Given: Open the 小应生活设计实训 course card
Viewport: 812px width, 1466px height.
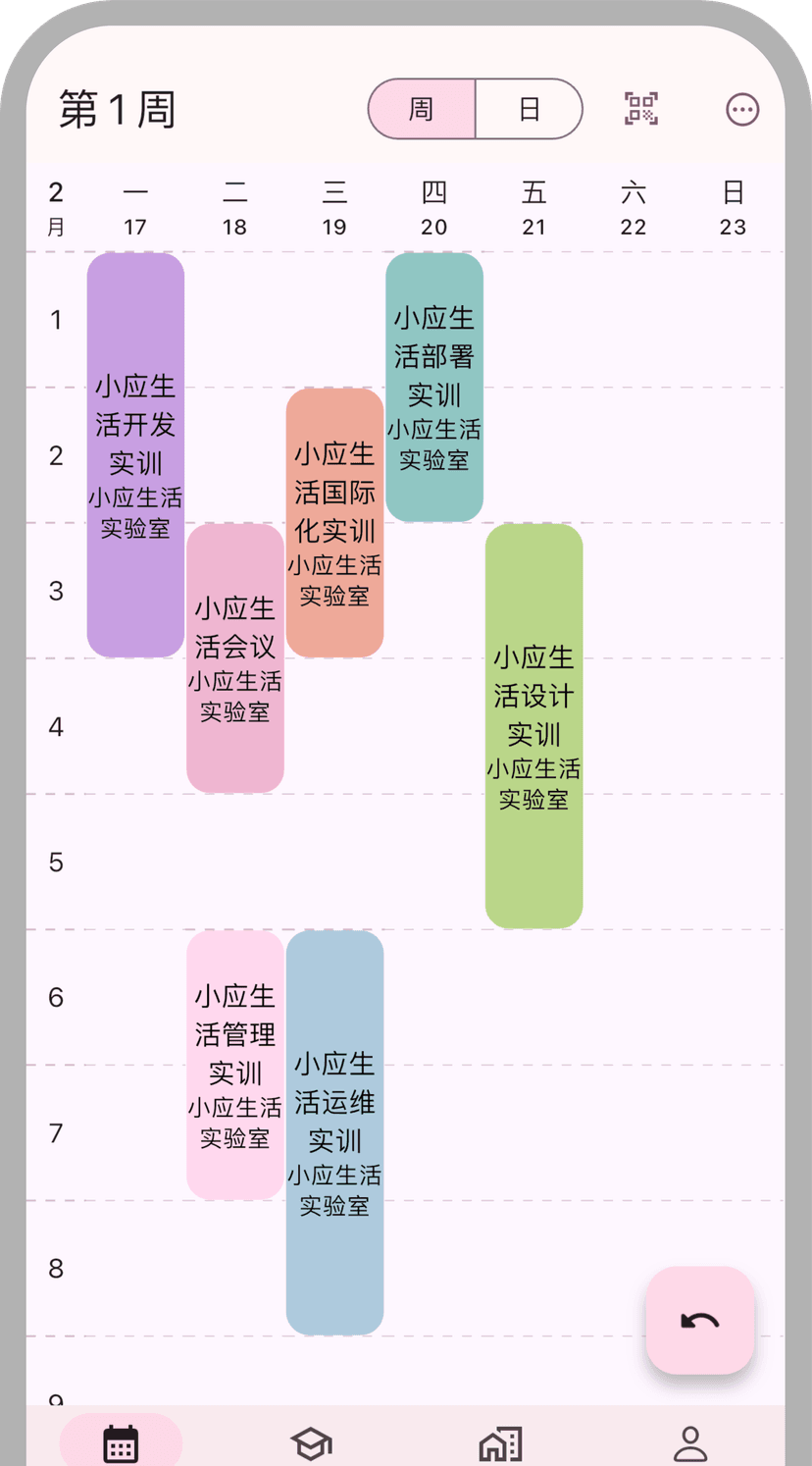Looking at the screenshot, I should [533, 726].
